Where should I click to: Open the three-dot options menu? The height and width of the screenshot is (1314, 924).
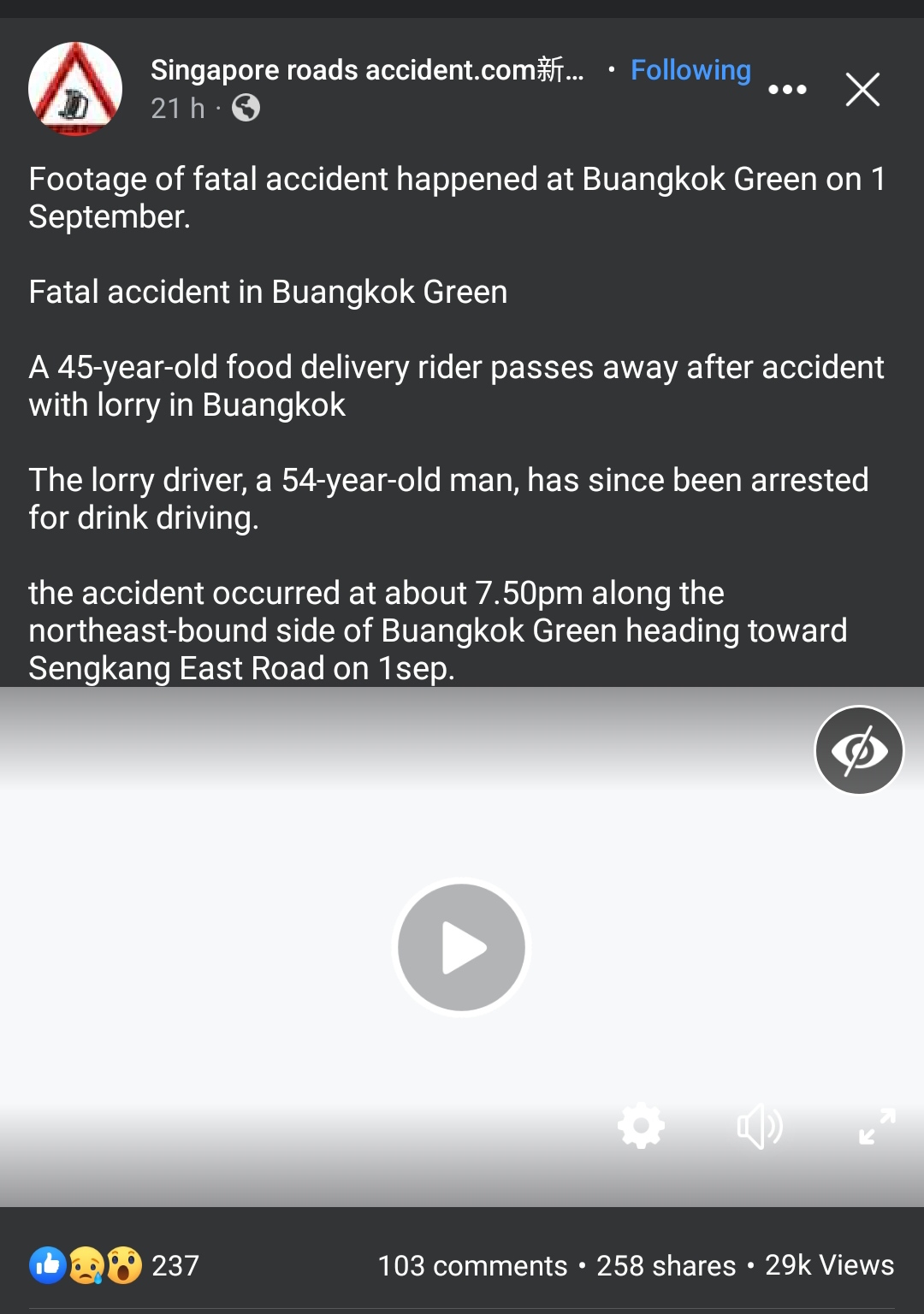(x=787, y=89)
